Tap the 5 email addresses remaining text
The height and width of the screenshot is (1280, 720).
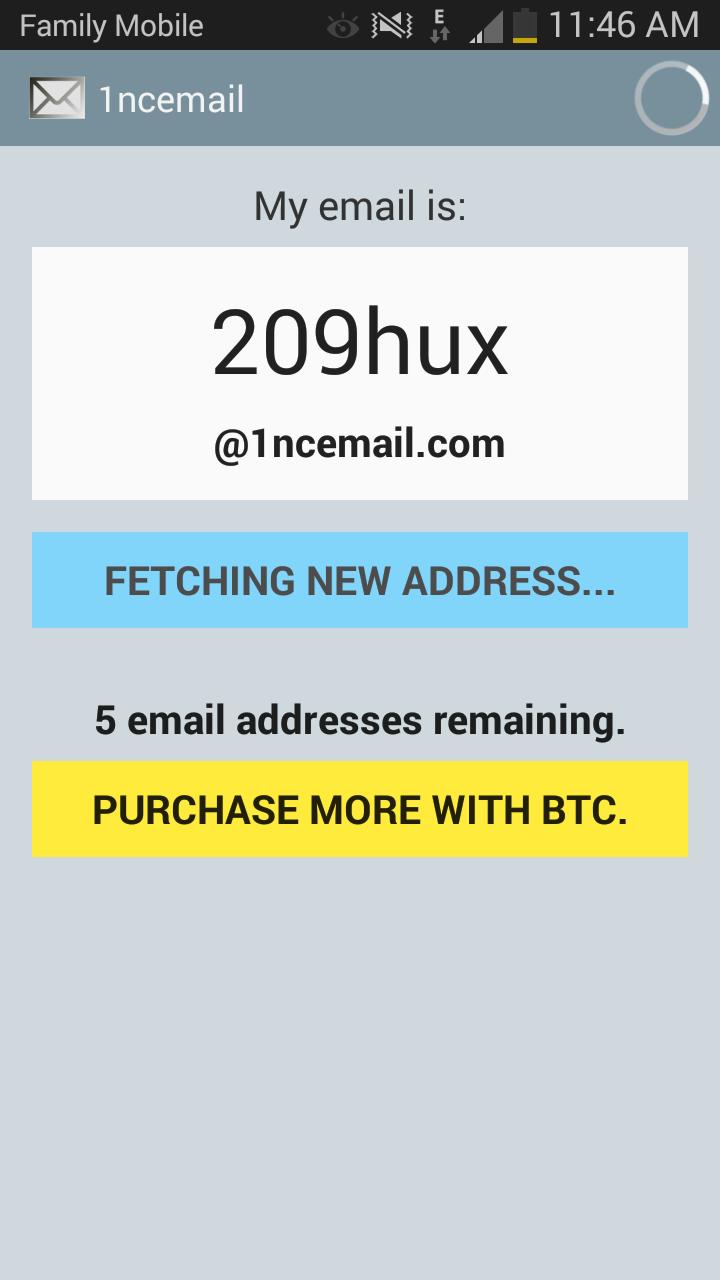click(360, 719)
